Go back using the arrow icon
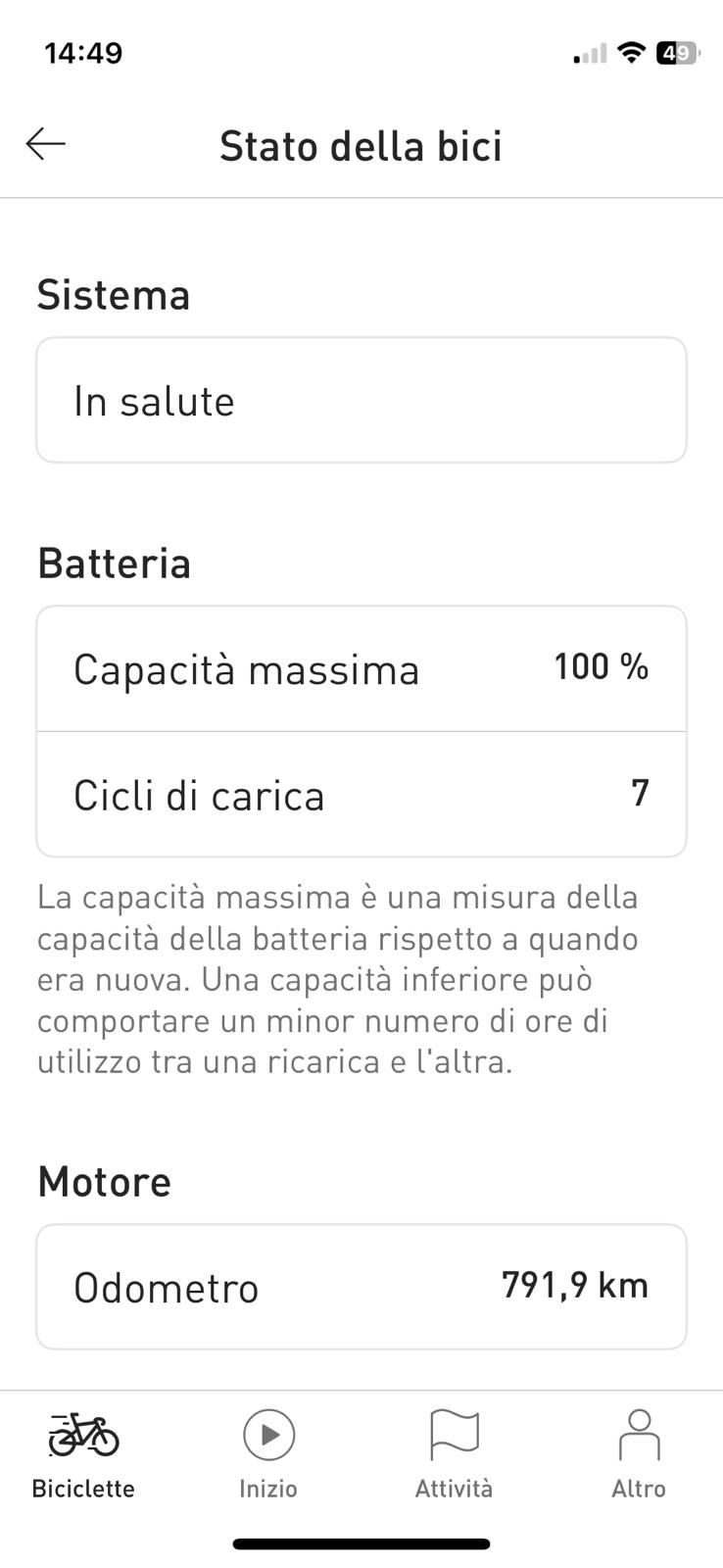Viewport: 723px width, 1568px height. click(45, 144)
